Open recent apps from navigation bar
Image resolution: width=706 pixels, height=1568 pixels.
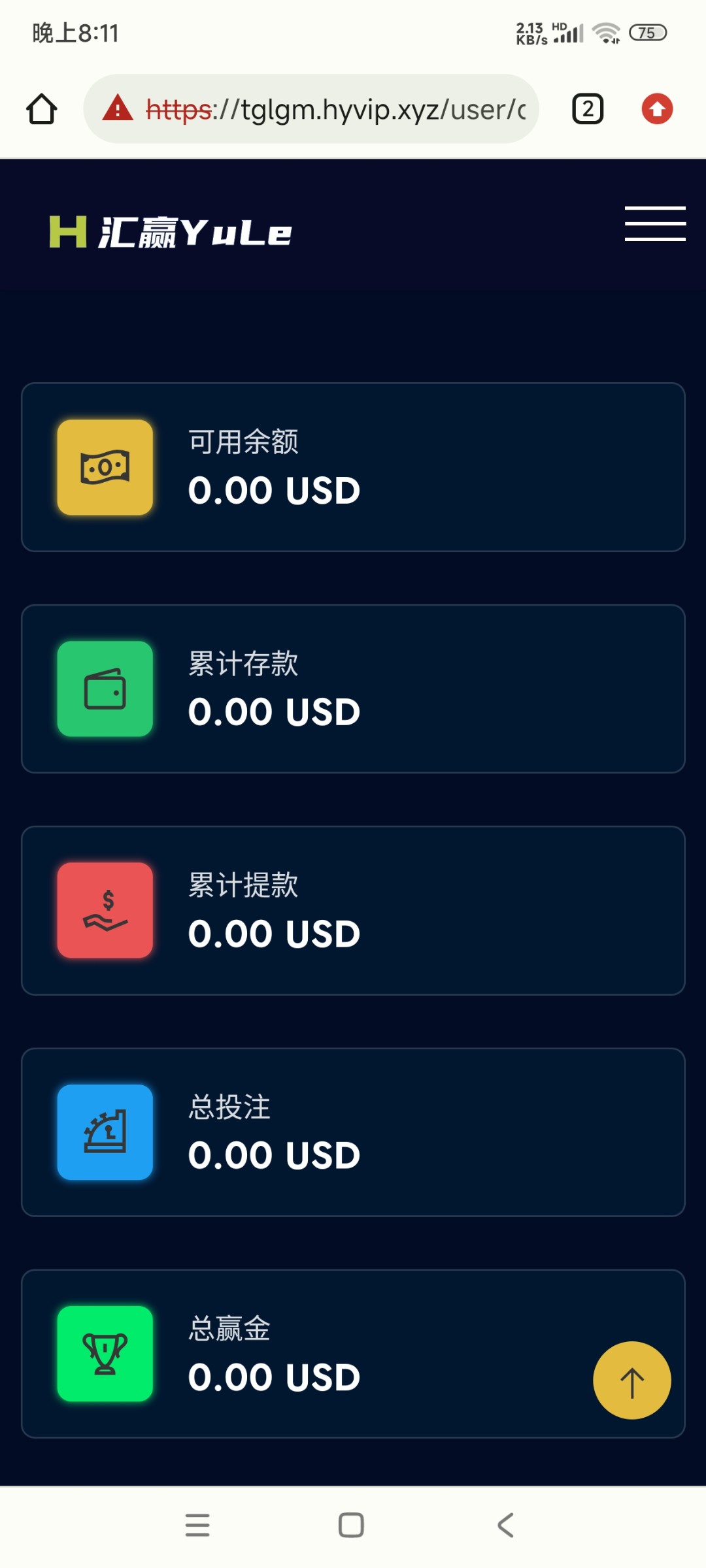[x=197, y=1525]
